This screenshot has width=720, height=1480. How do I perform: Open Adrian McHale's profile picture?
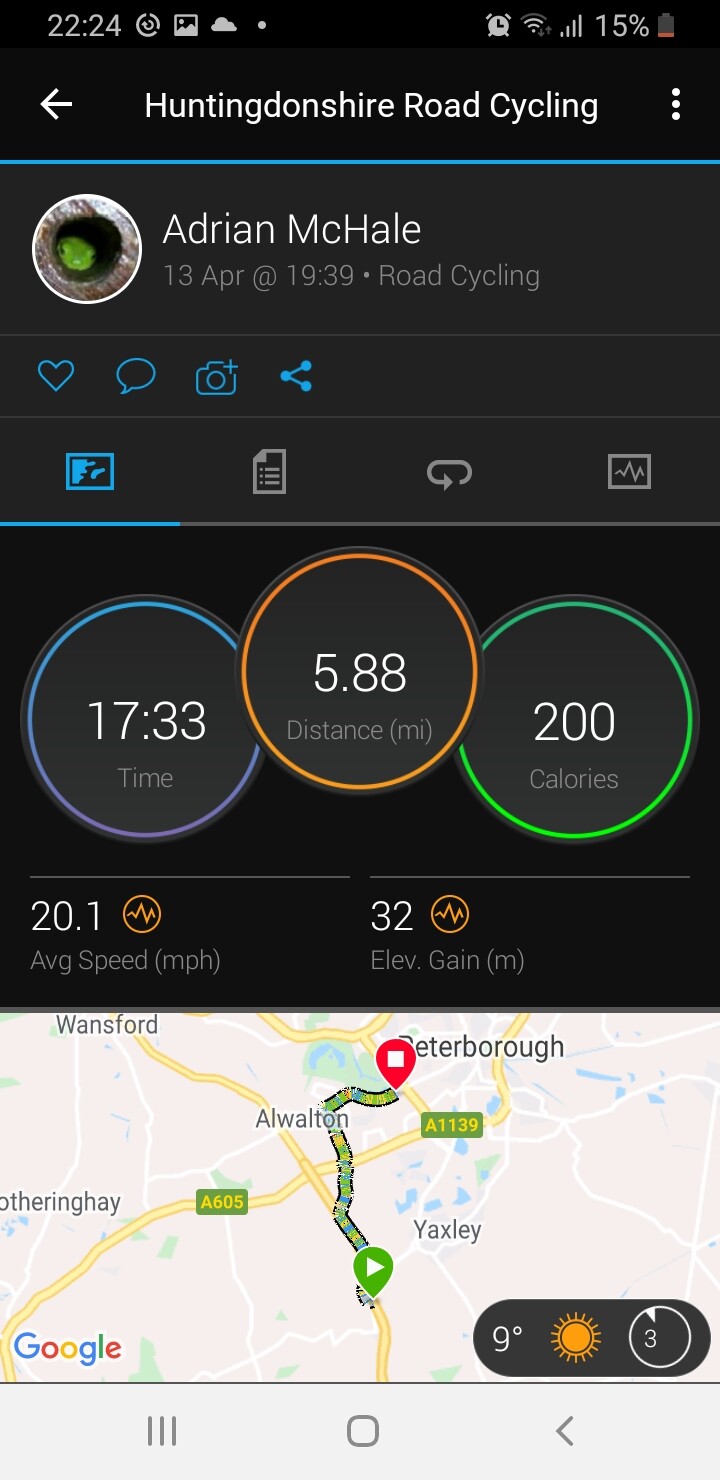[87, 249]
